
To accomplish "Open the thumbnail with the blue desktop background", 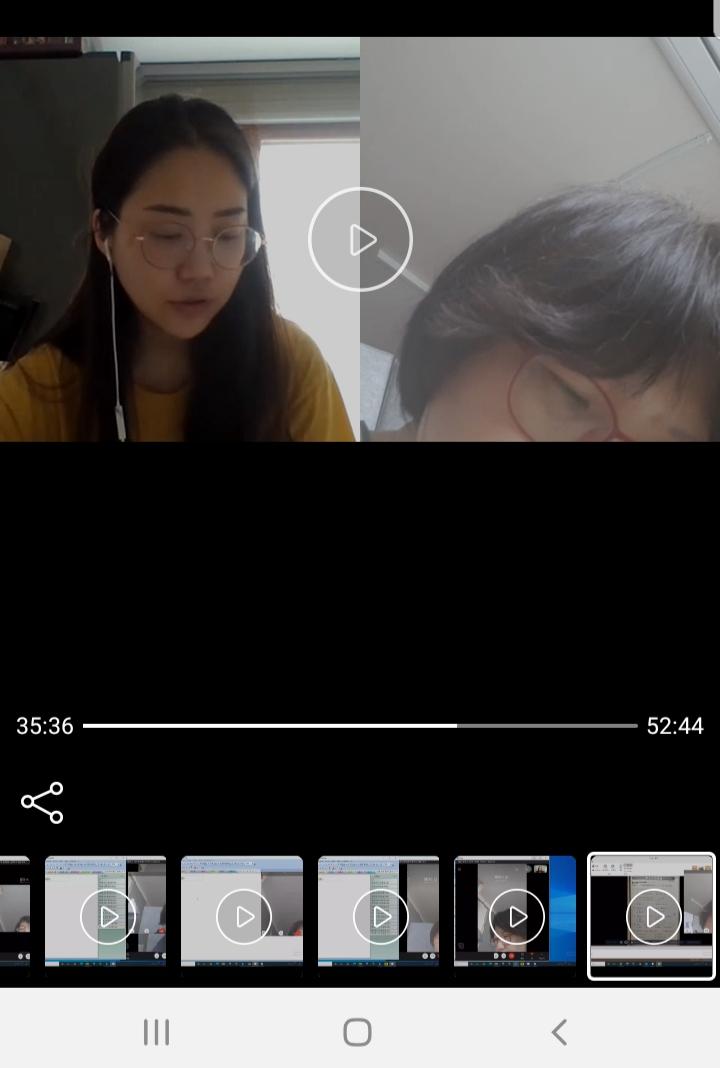I will (x=515, y=916).
